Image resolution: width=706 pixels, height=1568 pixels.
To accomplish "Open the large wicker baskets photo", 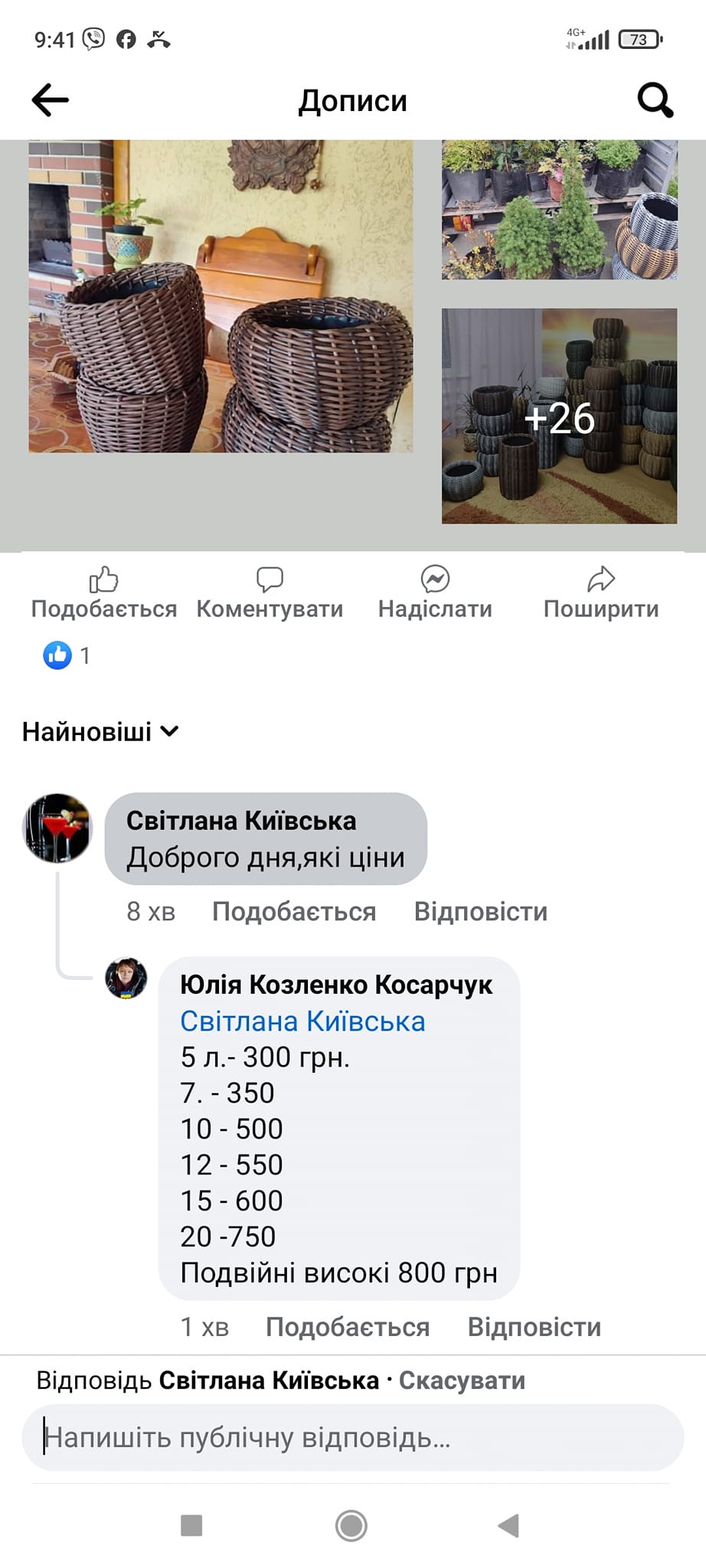I will 221,296.
